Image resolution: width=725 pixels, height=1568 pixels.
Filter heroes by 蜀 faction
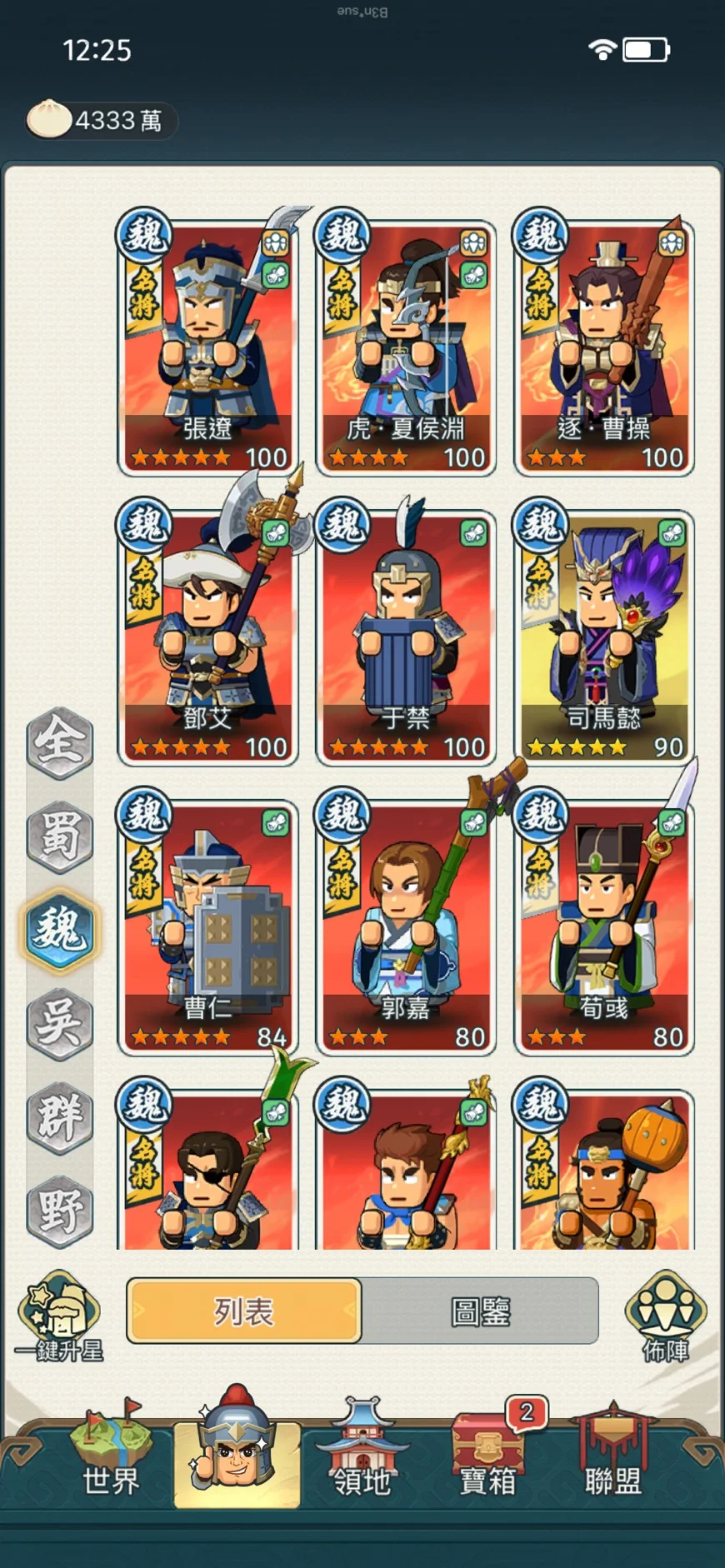(59, 836)
